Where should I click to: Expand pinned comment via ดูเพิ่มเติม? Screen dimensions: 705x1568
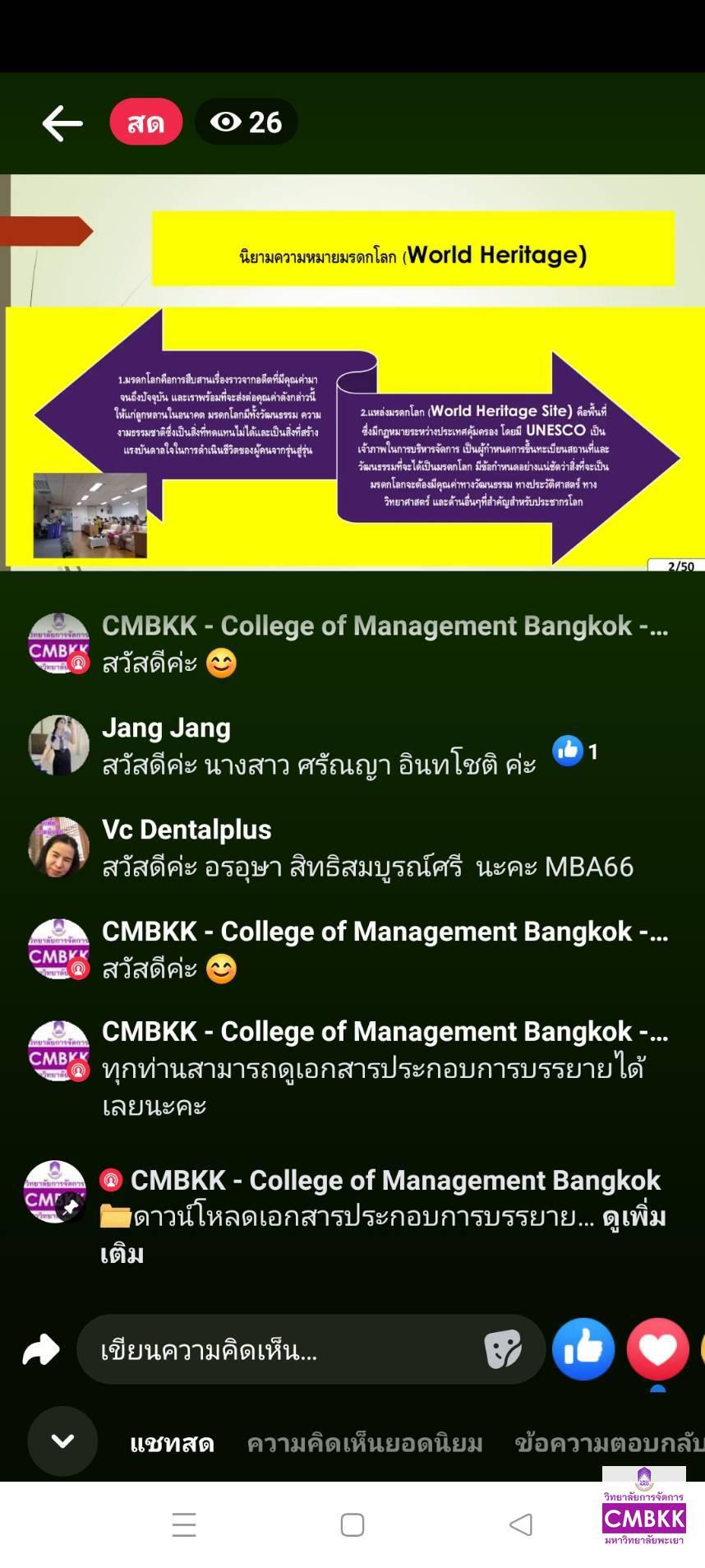click(633, 1218)
